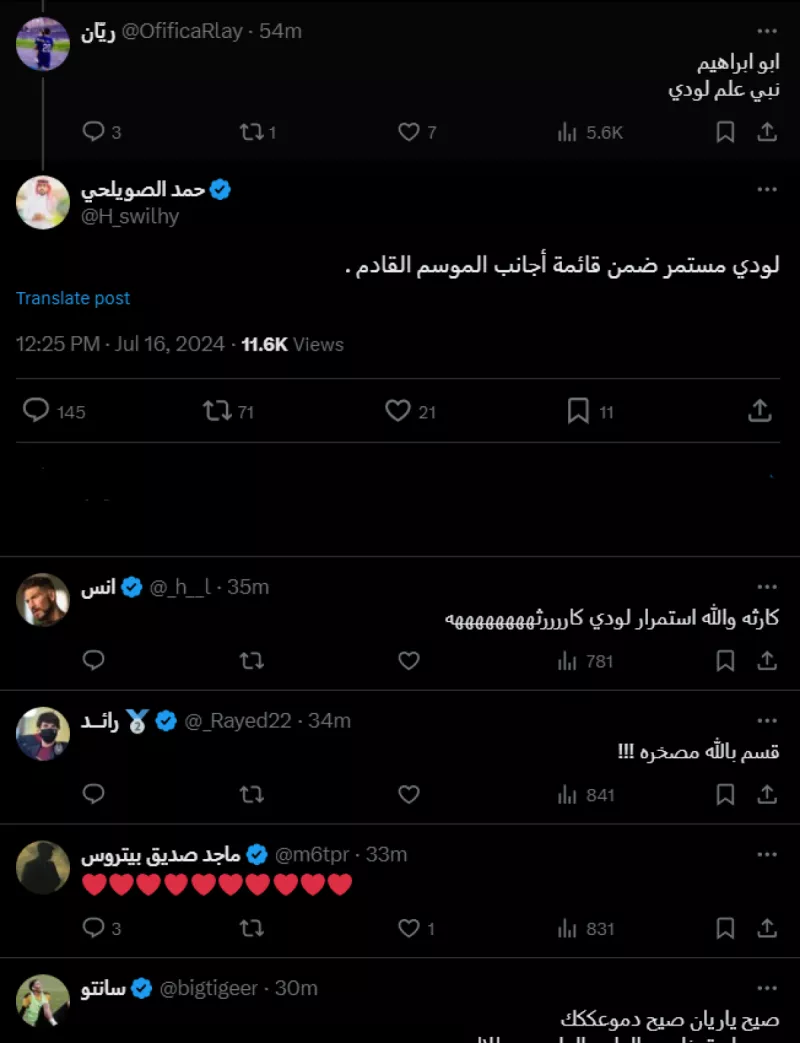Toggle like on حمد الصويلحي's tweet

coord(397,410)
